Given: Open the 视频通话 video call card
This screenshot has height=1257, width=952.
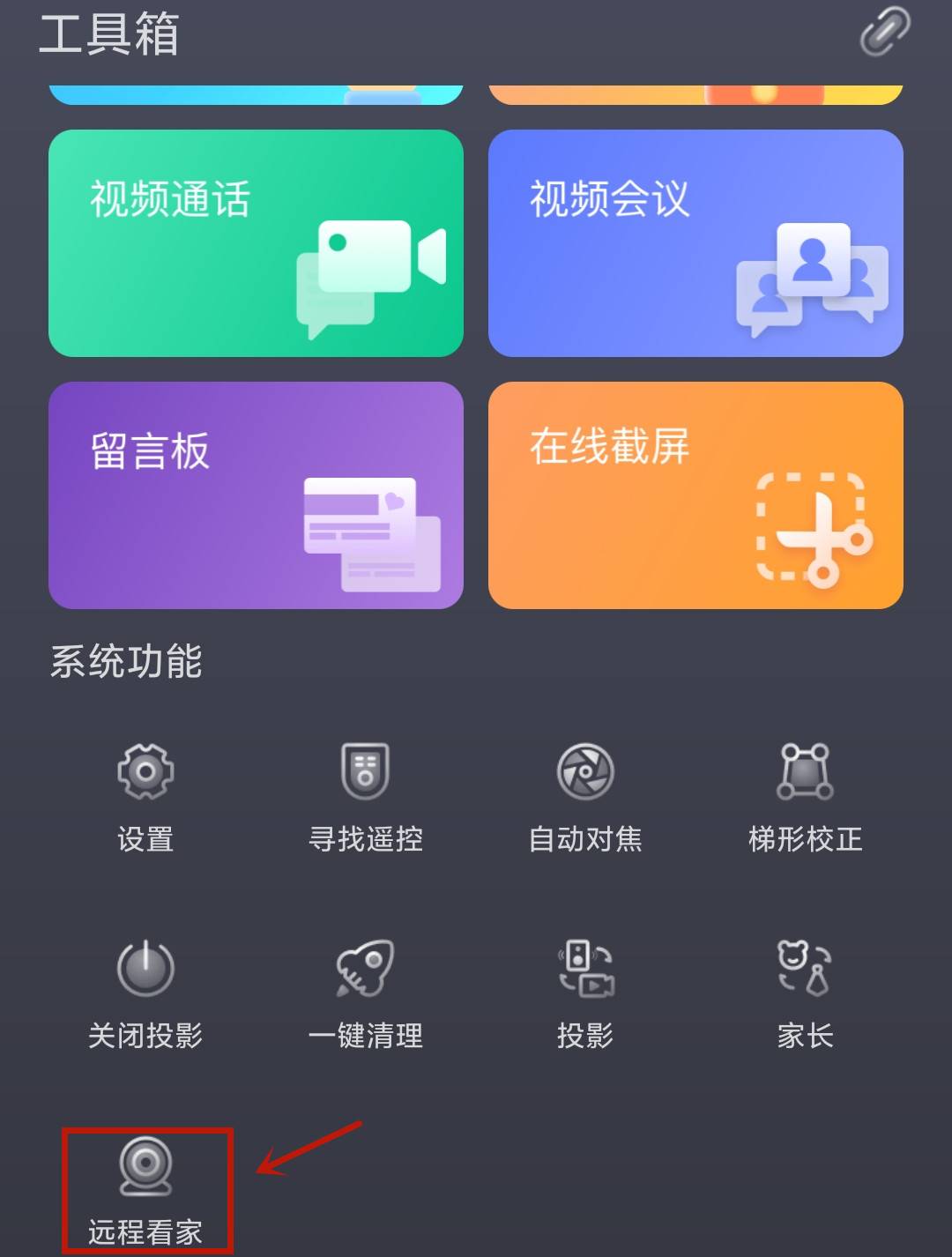Looking at the screenshot, I should (256, 244).
